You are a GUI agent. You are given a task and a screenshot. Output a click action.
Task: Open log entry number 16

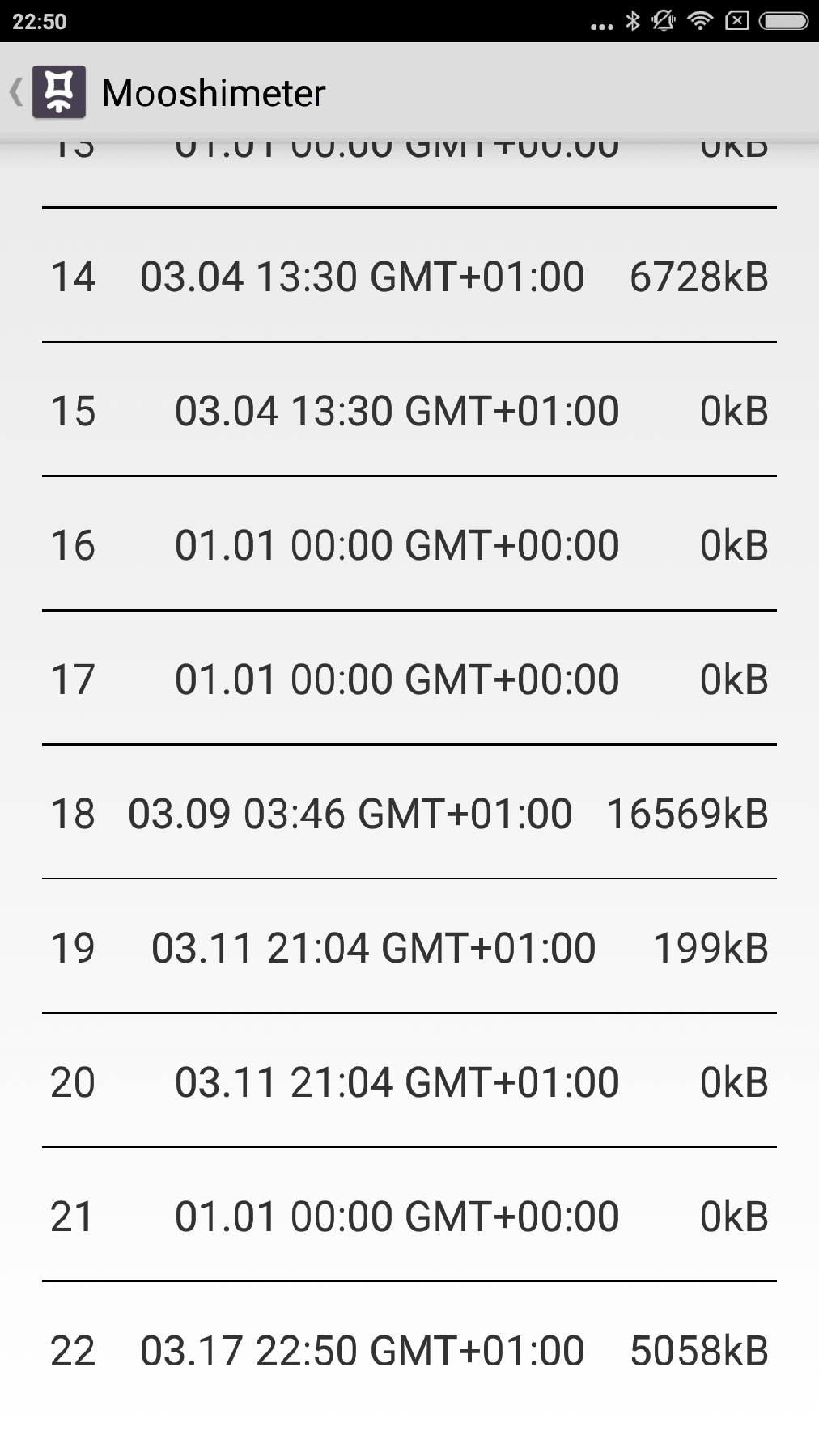[x=409, y=545]
